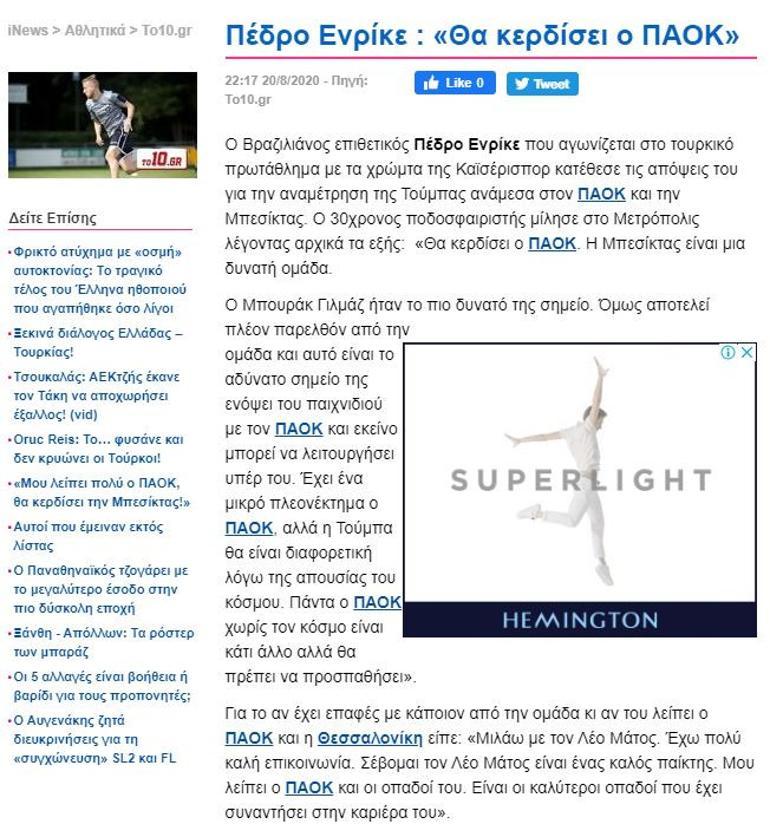The height and width of the screenshot is (824, 770).
Task: Open the iNews breadcrumb link
Action: coord(27,31)
